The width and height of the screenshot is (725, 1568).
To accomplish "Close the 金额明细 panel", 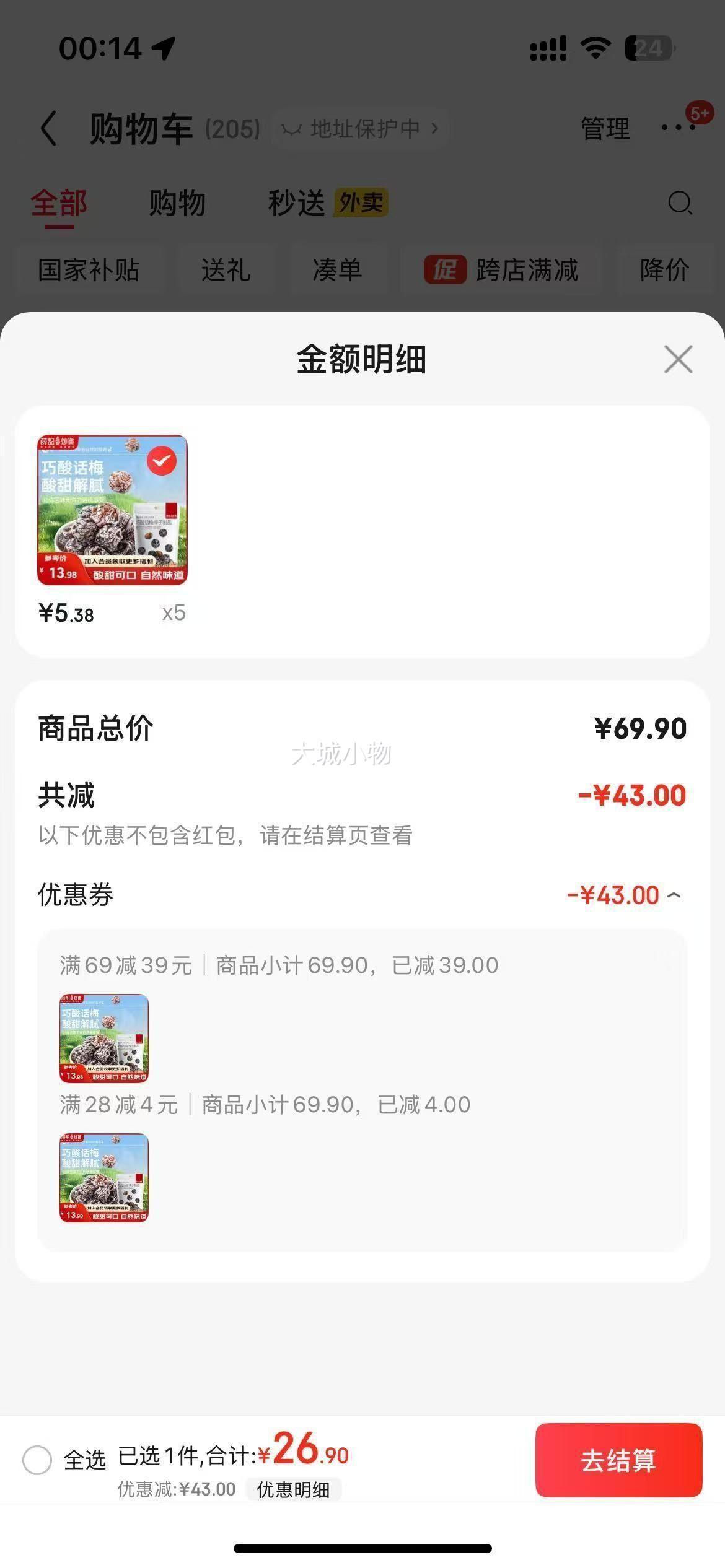I will tap(678, 359).
